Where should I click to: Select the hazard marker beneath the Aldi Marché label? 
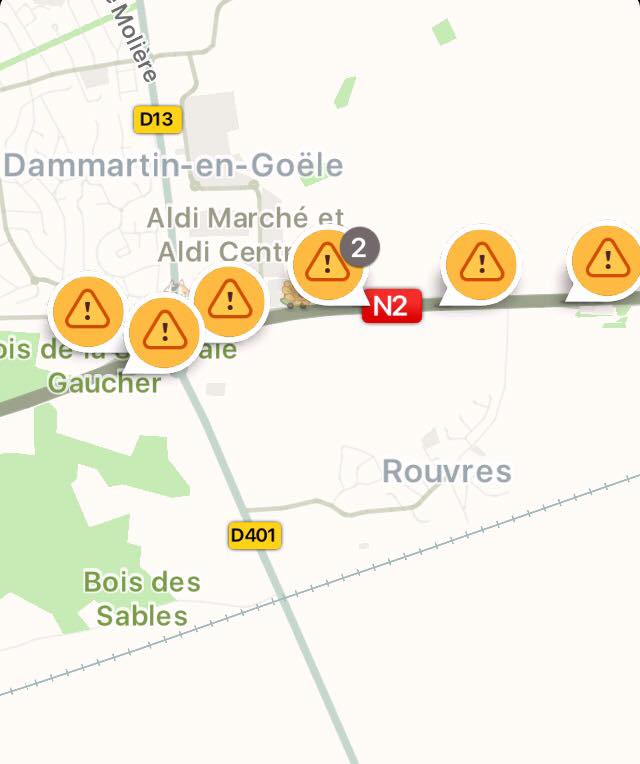tap(229, 299)
